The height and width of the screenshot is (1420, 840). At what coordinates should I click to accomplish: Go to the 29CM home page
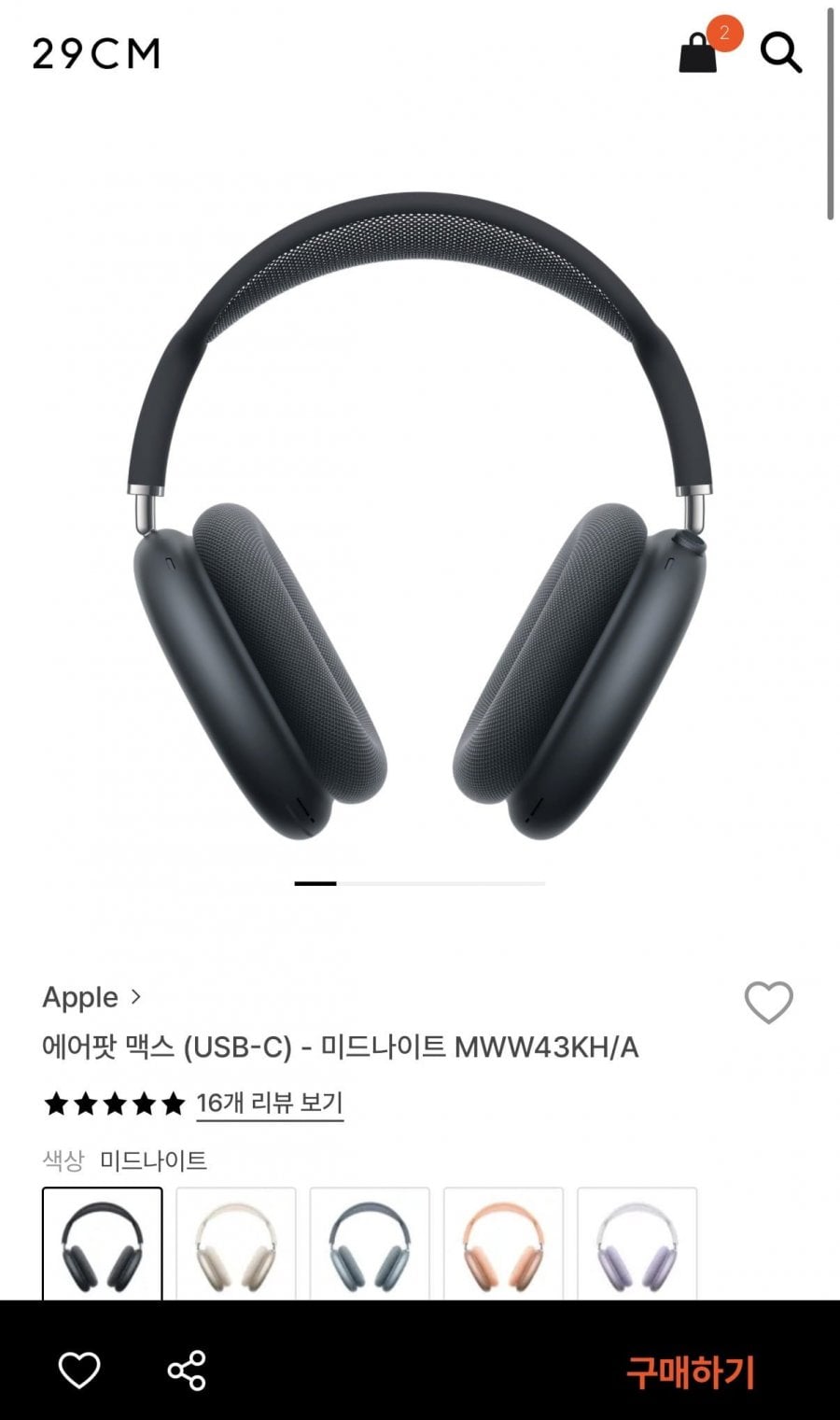96,54
